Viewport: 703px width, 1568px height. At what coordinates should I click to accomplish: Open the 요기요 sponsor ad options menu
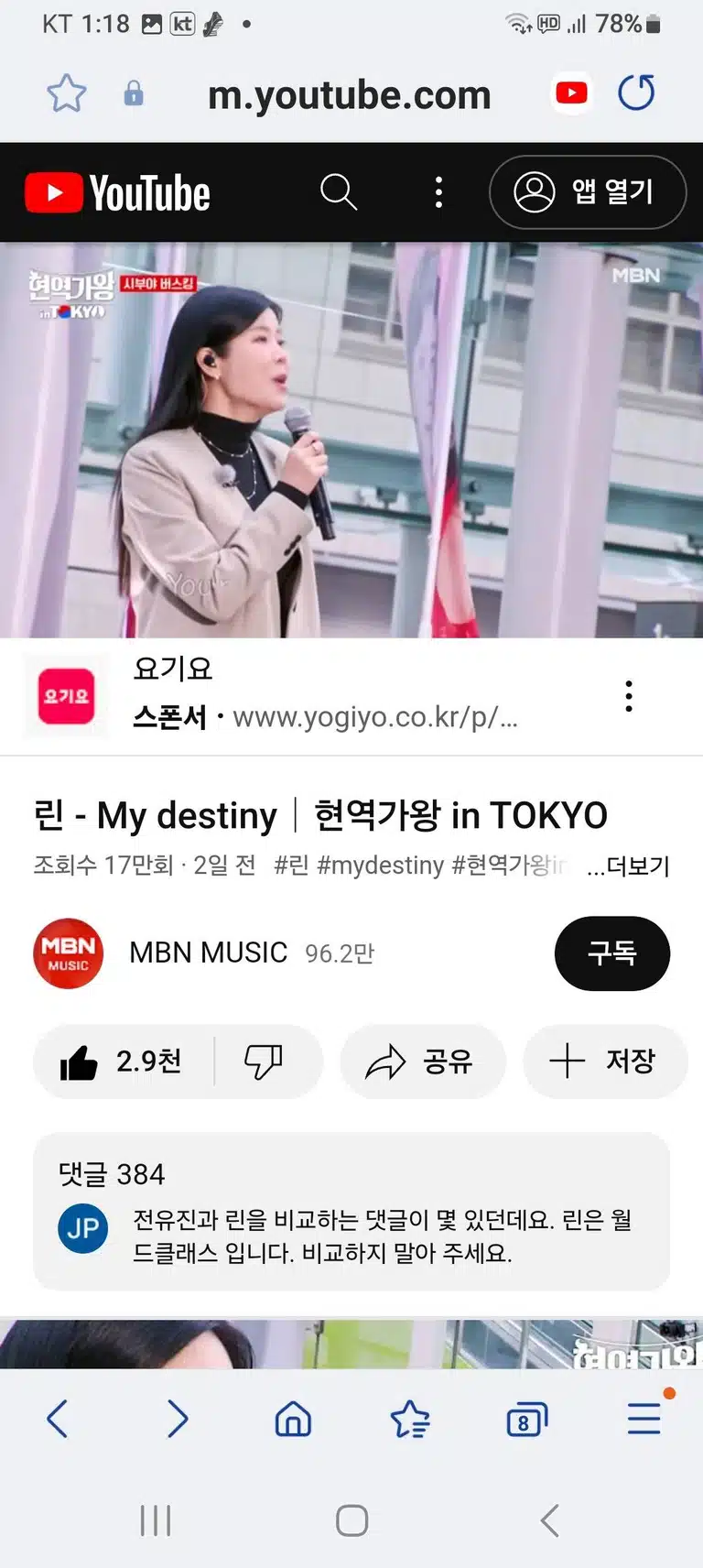(x=629, y=696)
